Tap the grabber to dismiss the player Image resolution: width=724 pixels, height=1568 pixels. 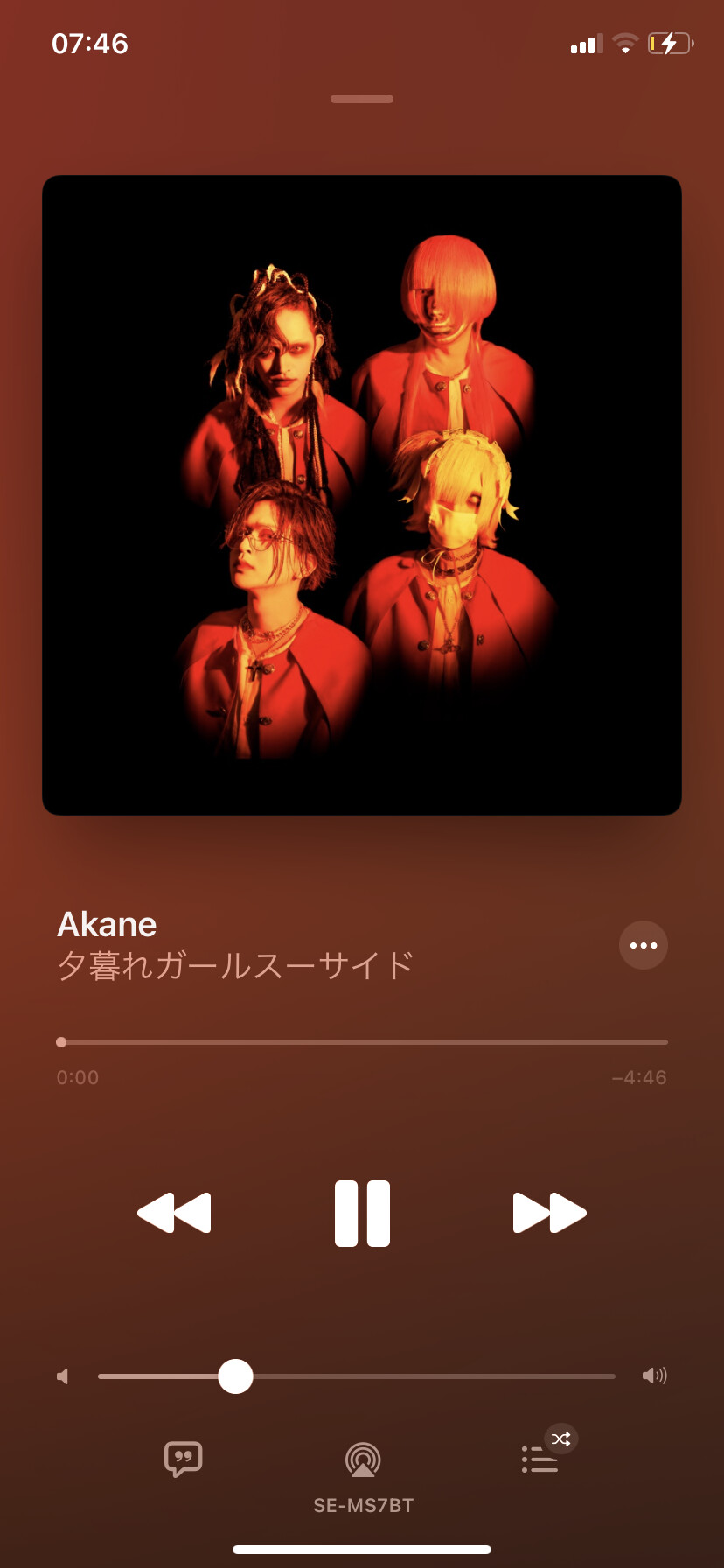pyautogui.click(x=362, y=99)
